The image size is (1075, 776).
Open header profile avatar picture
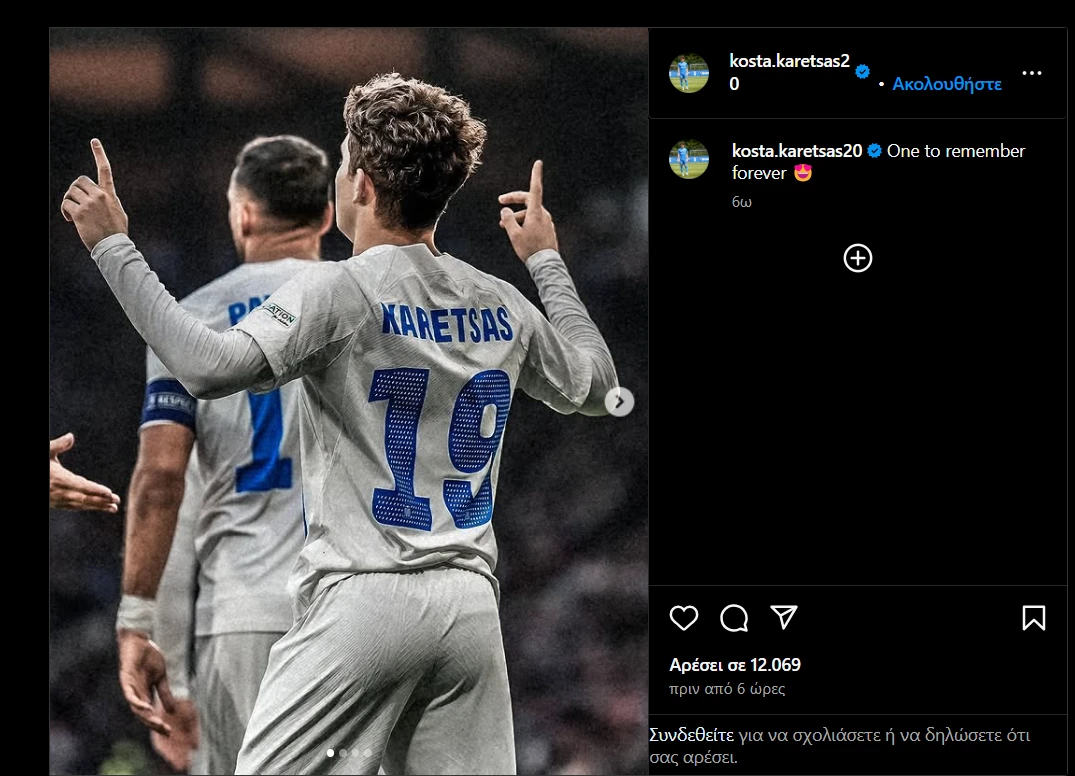tap(689, 73)
